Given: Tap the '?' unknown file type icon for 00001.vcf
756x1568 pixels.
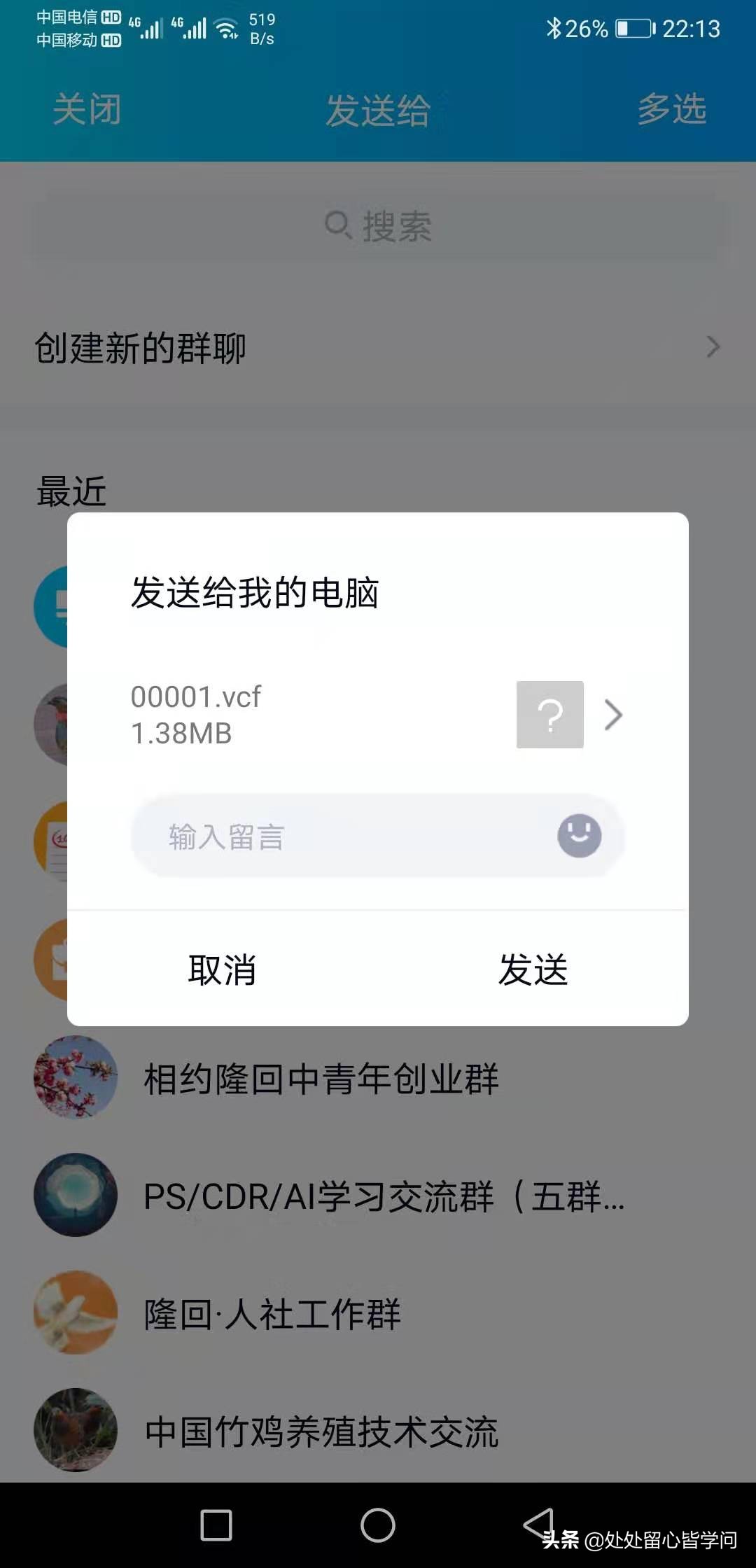Looking at the screenshot, I should point(550,715).
